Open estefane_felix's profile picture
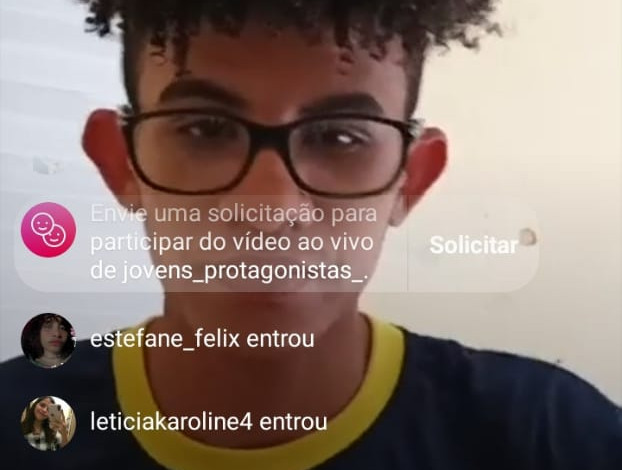 48,340
